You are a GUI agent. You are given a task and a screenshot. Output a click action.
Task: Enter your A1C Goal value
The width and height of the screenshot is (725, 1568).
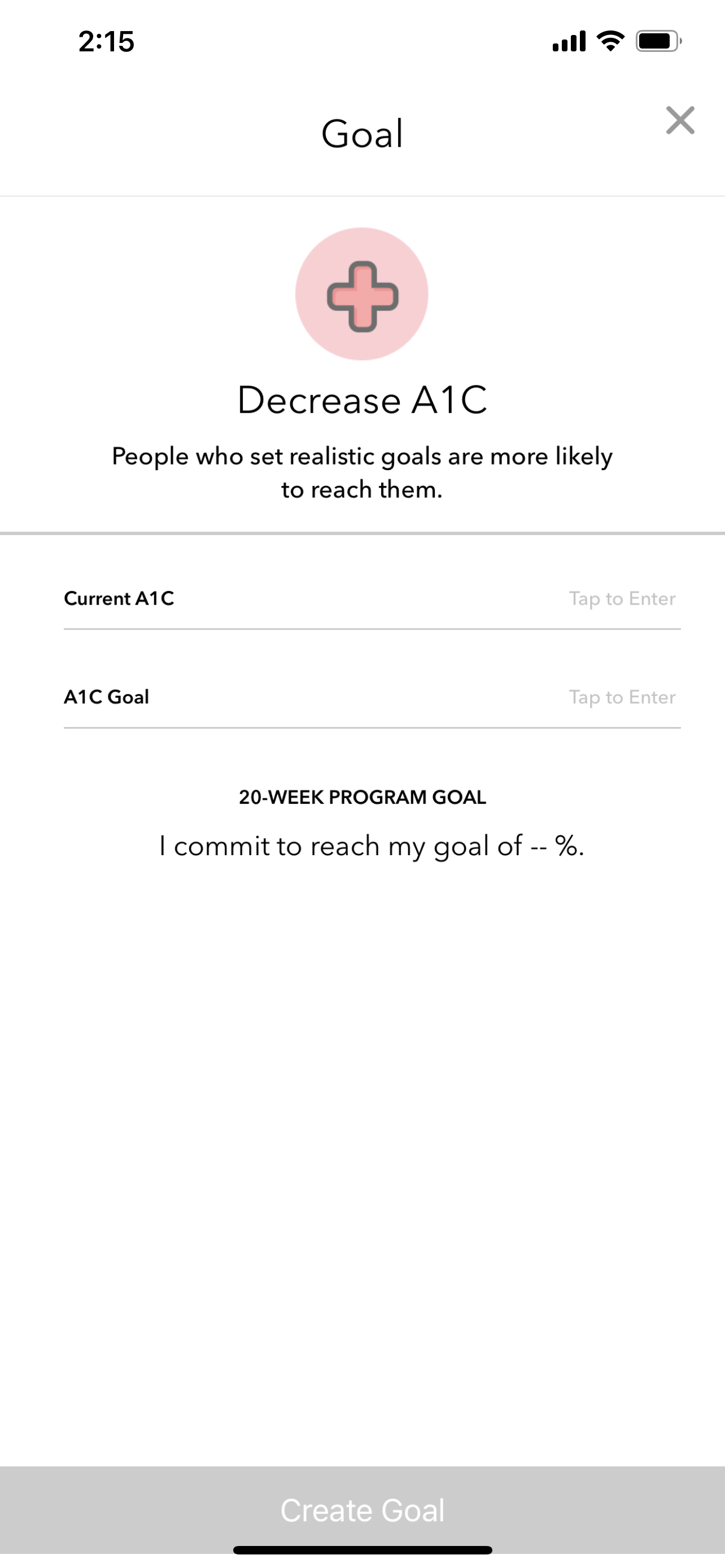tap(372, 697)
